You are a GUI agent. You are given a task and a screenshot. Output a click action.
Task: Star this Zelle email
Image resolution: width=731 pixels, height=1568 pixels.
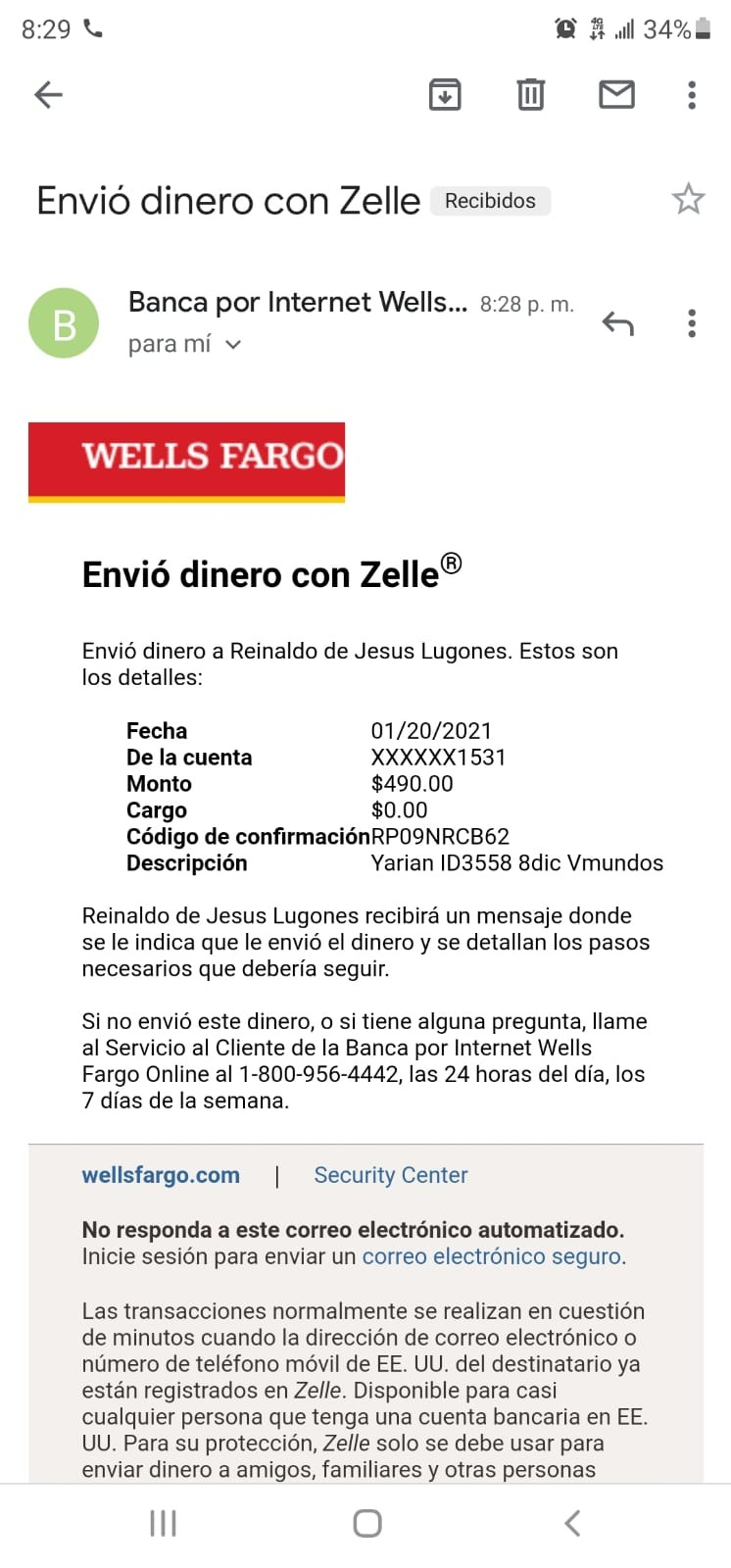pyautogui.click(x=688, y=200)
